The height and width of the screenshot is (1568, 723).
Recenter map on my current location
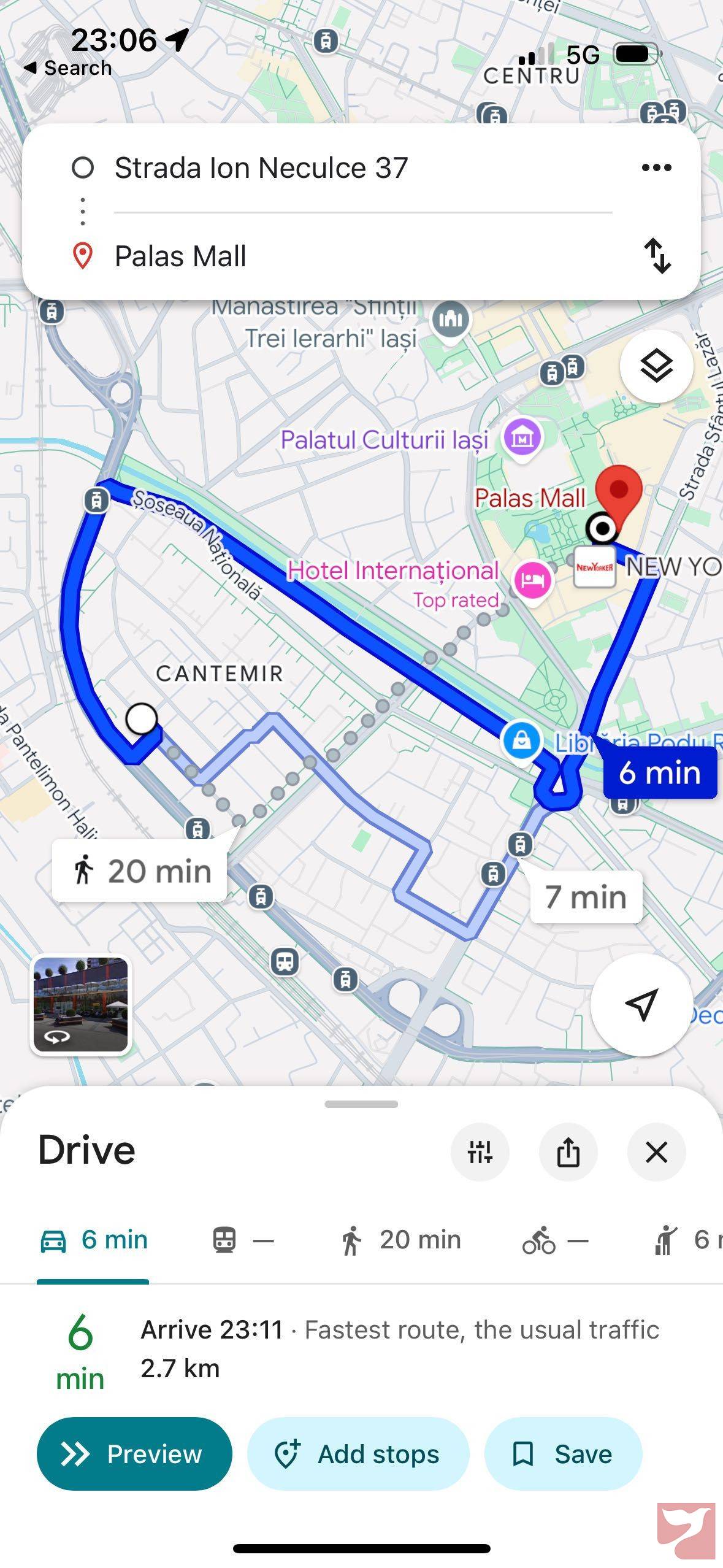[x=641, y=1004]
